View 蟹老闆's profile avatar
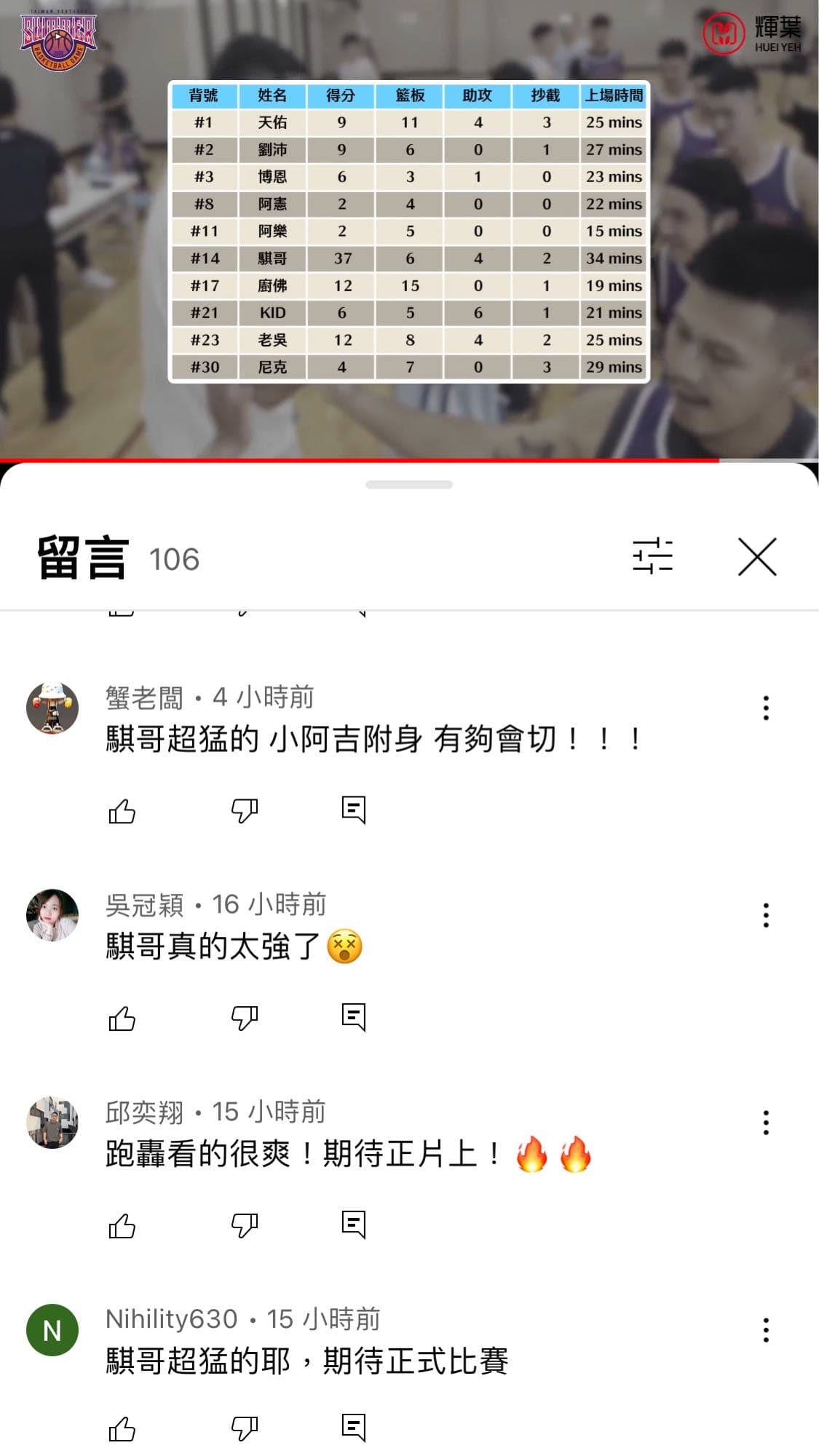The image size is (819, 1456). click(52, 708)
